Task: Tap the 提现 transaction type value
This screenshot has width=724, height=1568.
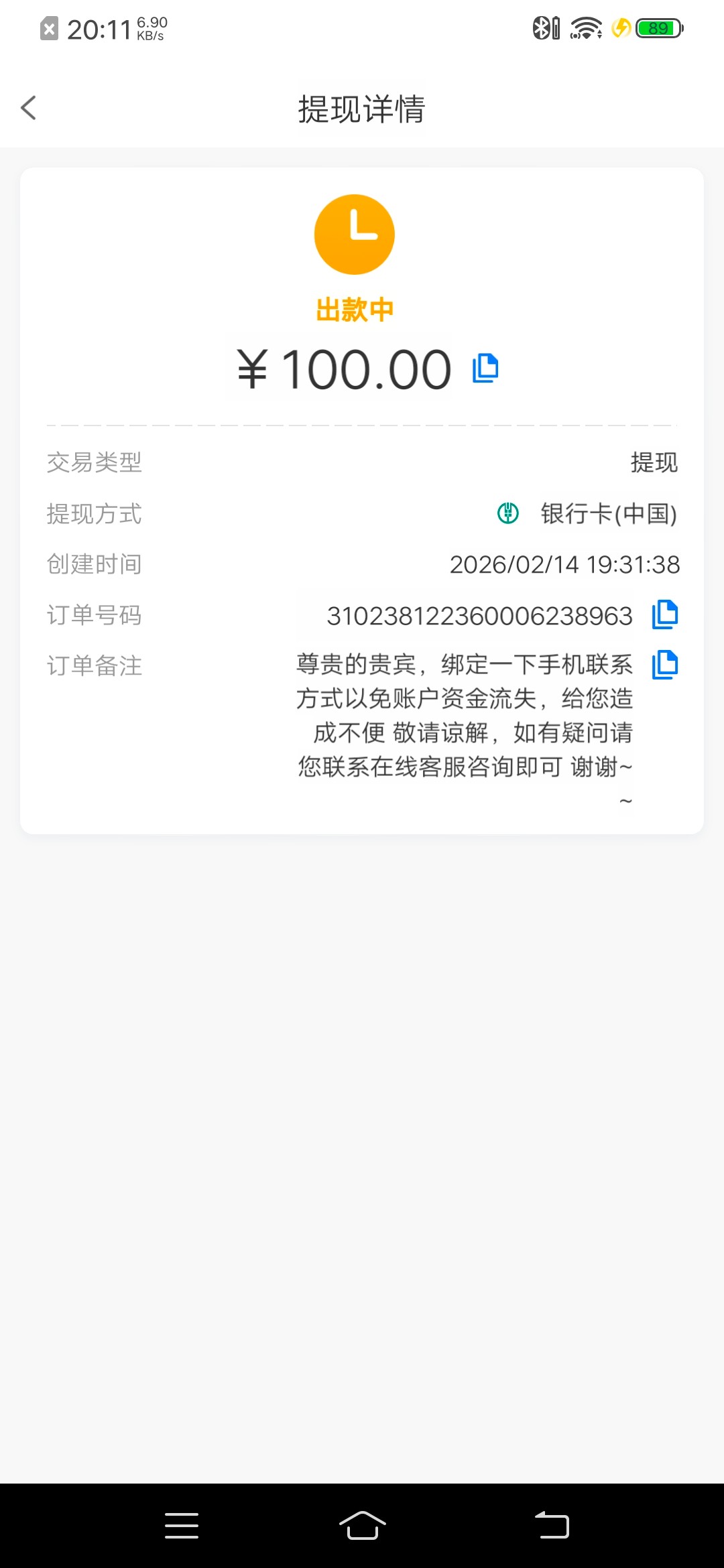Action: pyautogui.click(x=654, y=462)
